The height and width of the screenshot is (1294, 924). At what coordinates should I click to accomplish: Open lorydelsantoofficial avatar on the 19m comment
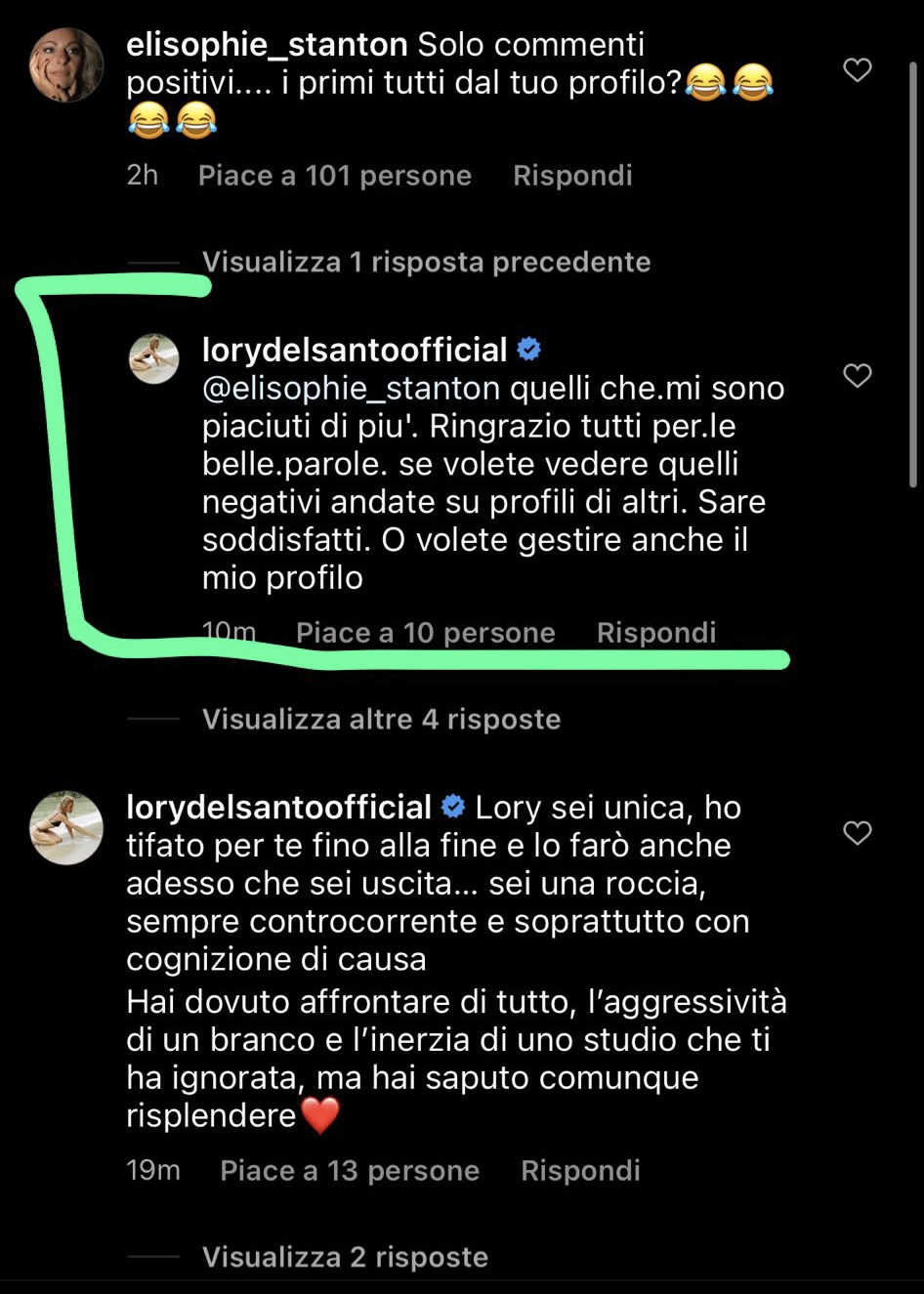click(x=66, y=828)
